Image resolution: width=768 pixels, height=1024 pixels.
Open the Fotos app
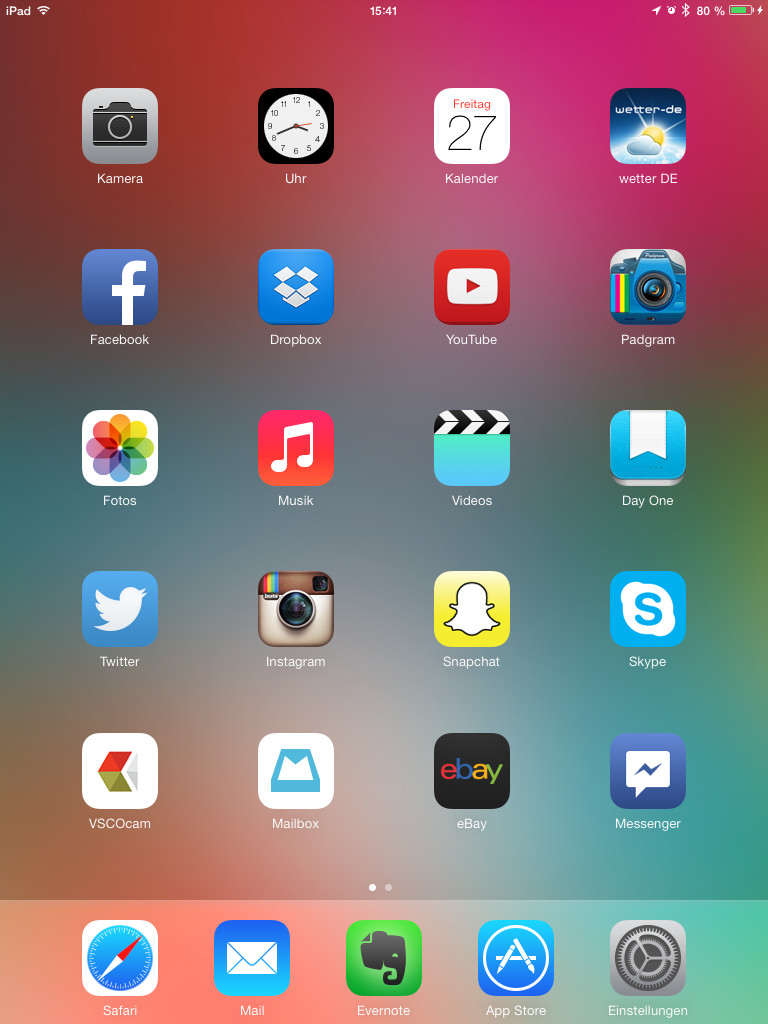point(120,448)
